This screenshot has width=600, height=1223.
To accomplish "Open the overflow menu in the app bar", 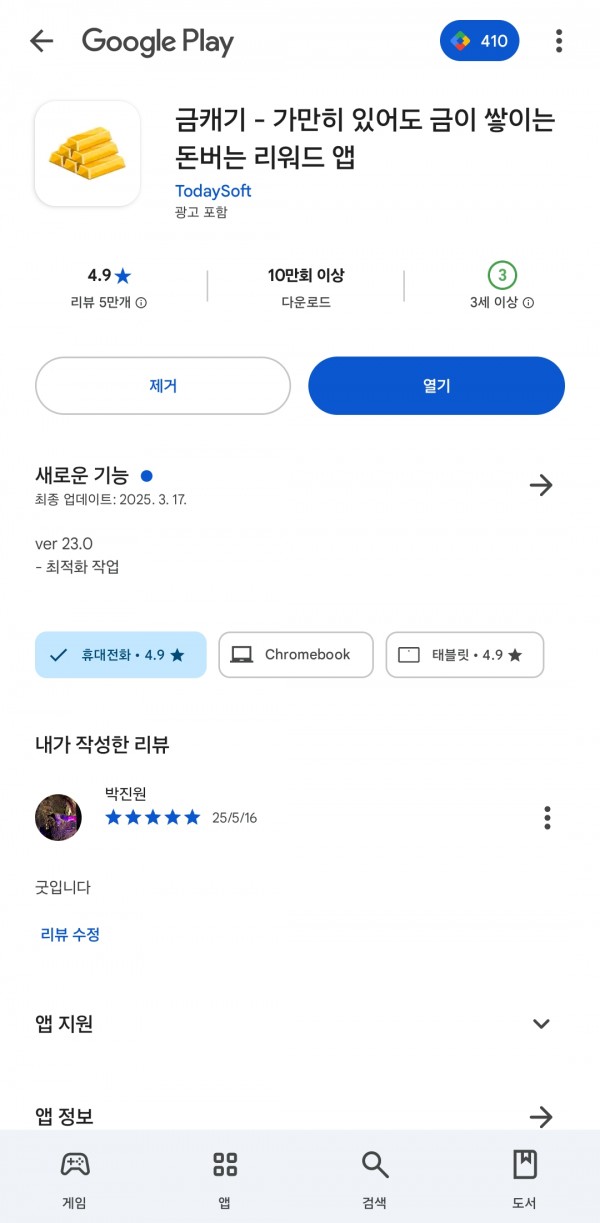I will pos(559,41).
